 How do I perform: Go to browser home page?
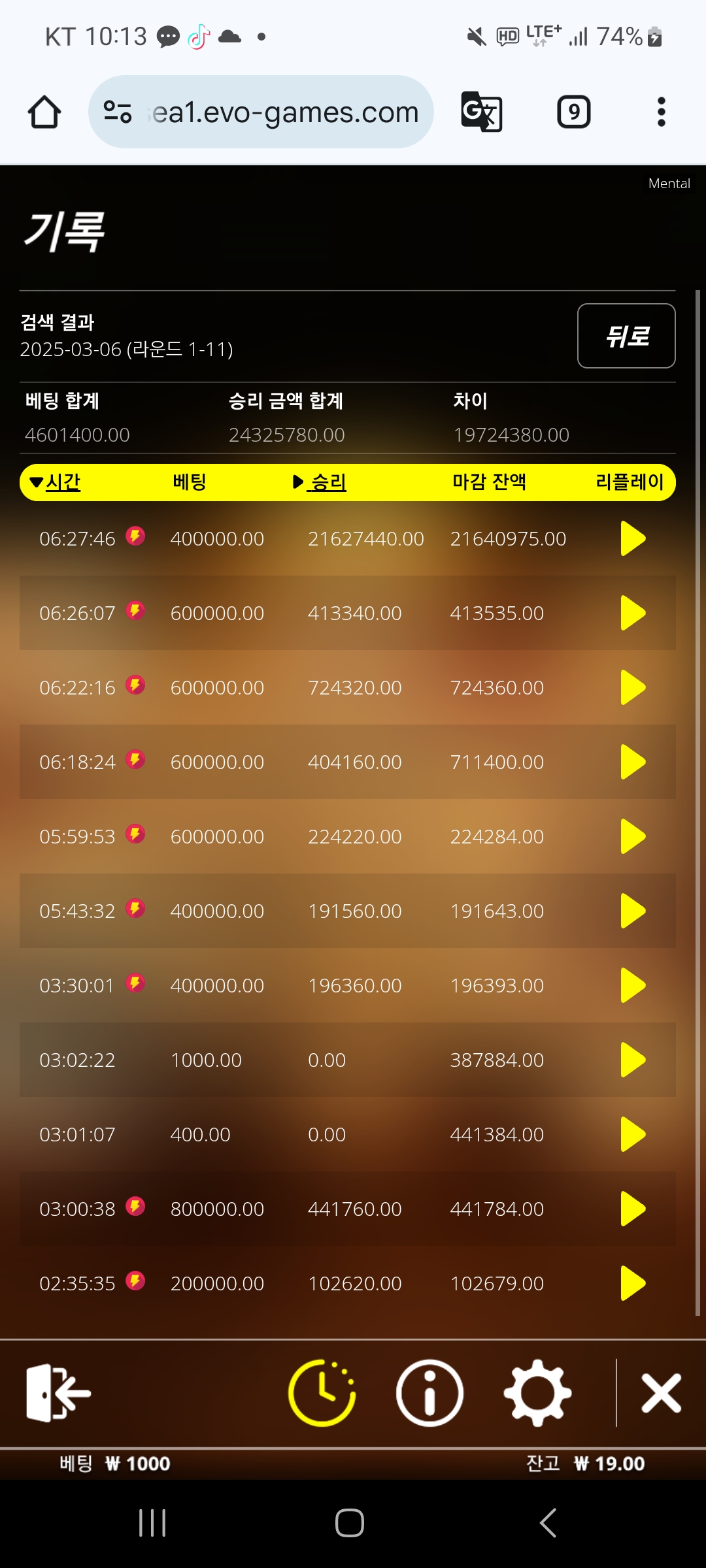pyautogui.click(x=44, y=112)
